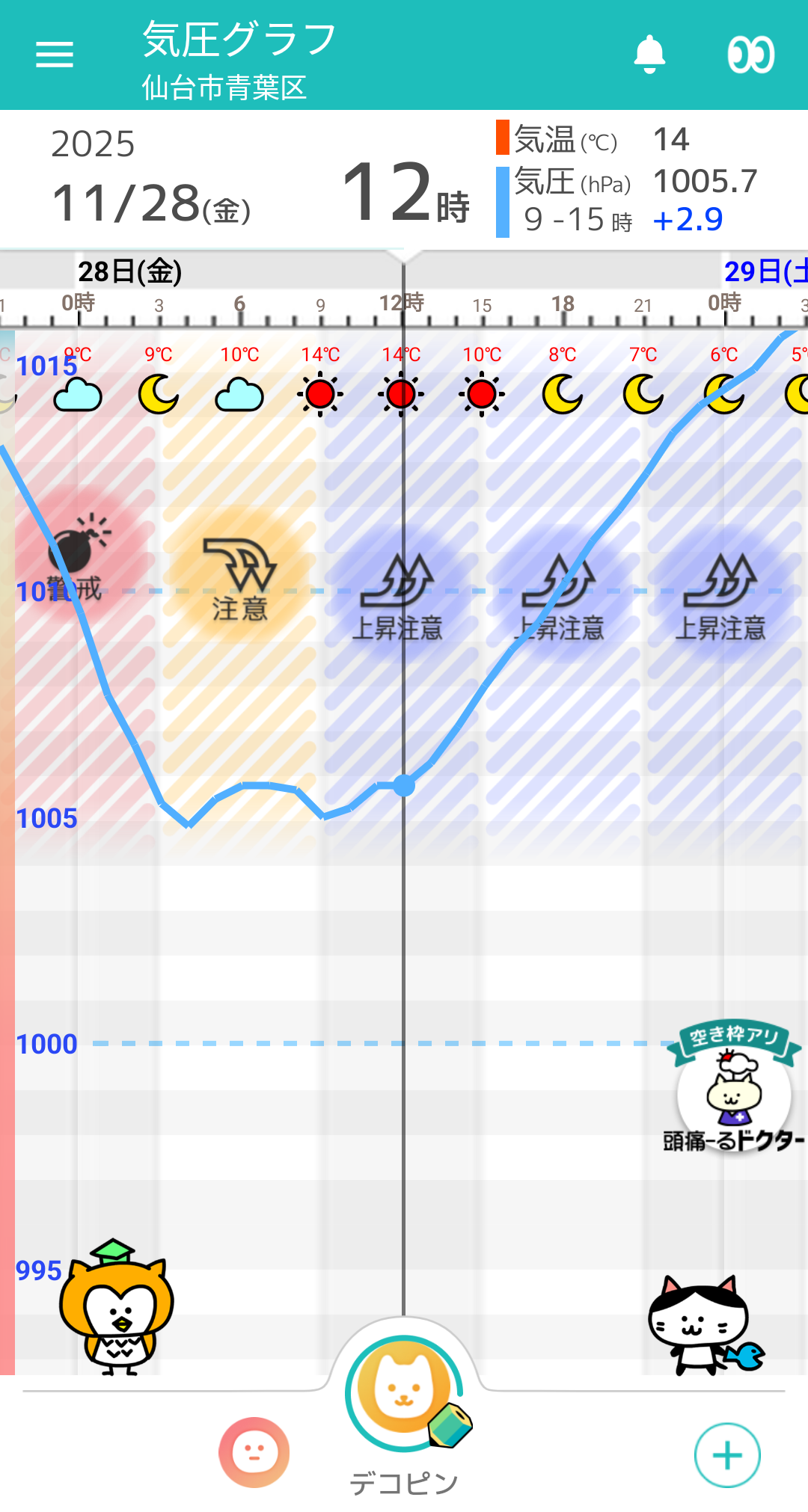This screenshot has height=1512, width=808.
Task: Open the notifications bell
Action: click(x=649, y=55)
